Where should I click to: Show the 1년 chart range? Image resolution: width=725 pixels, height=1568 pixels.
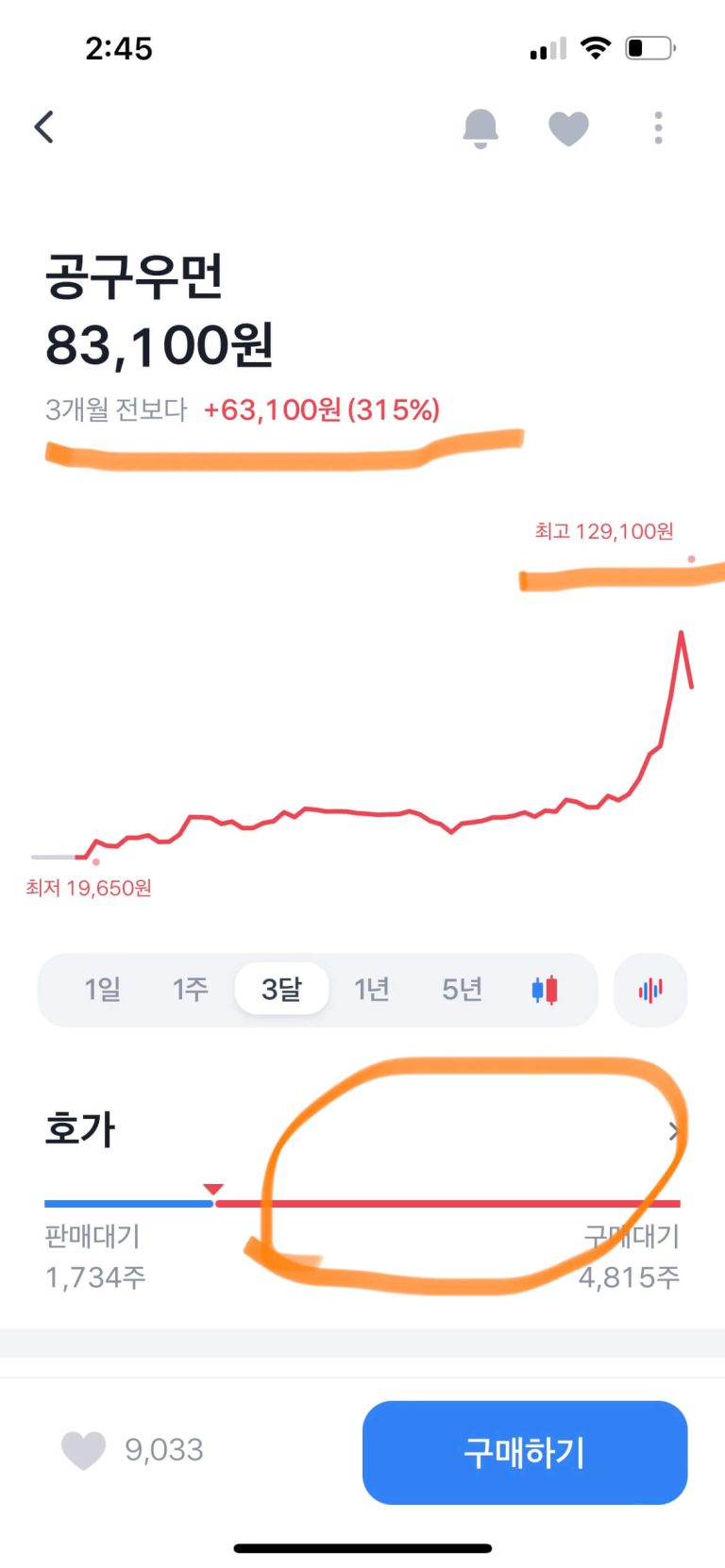[371, 989]
